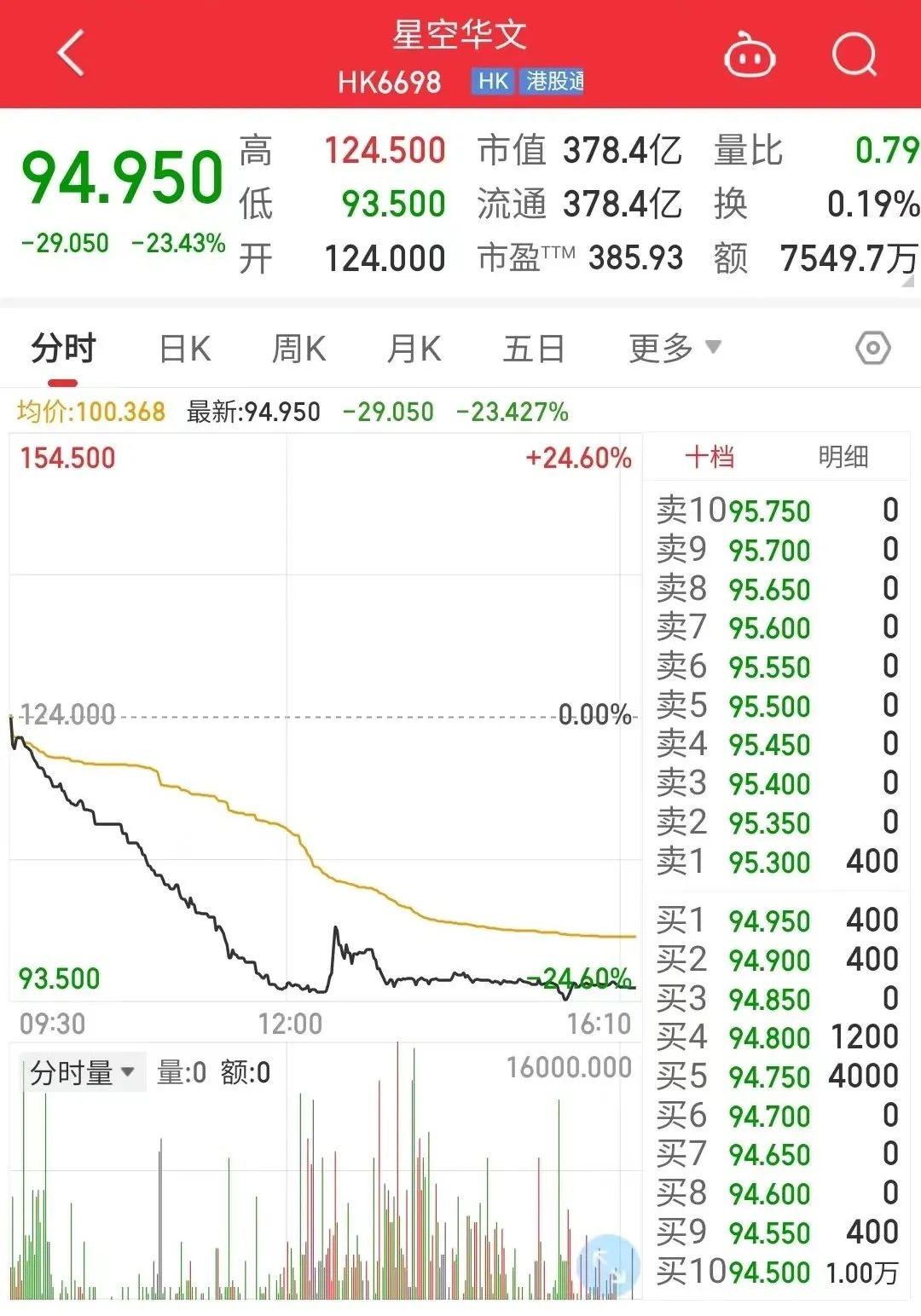Open the 月K chart tab
The image size is (921, 1316).
pyautogui.click(x=413, y=348)
